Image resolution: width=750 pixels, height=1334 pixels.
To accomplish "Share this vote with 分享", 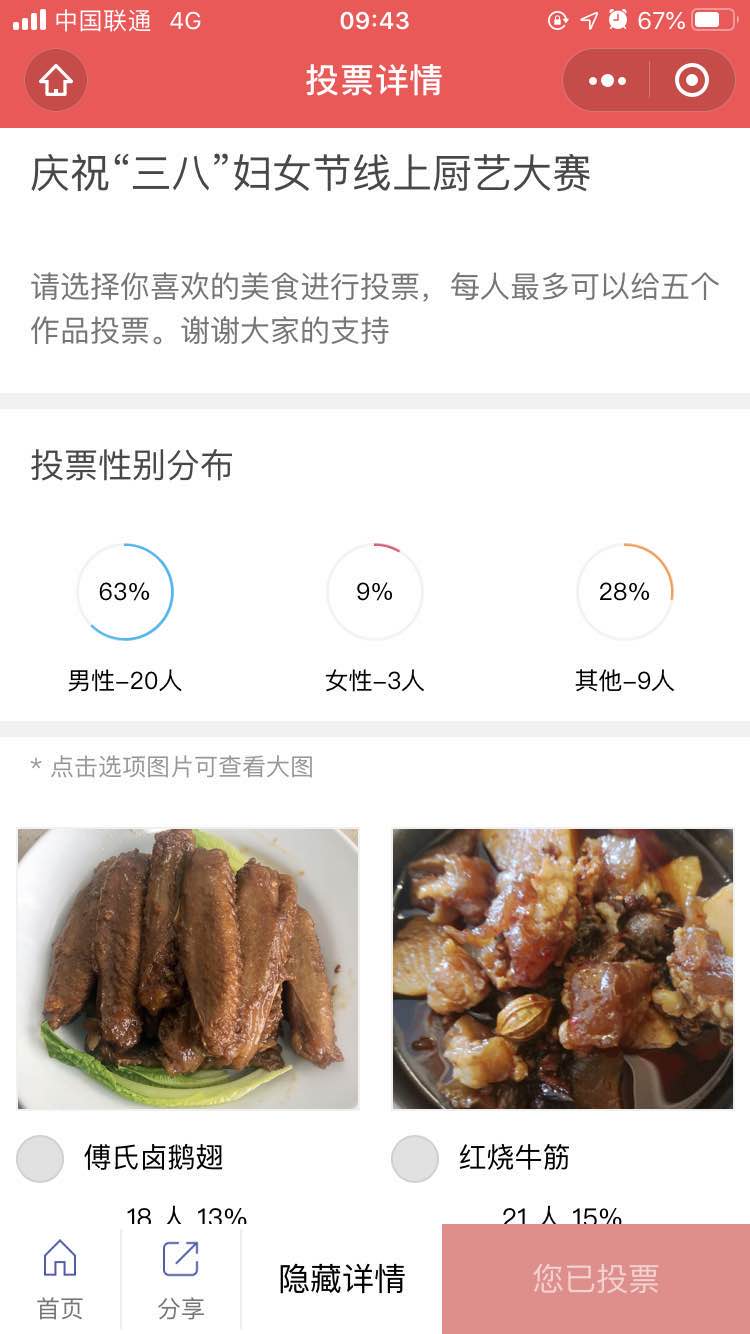I will point(181,1278).
